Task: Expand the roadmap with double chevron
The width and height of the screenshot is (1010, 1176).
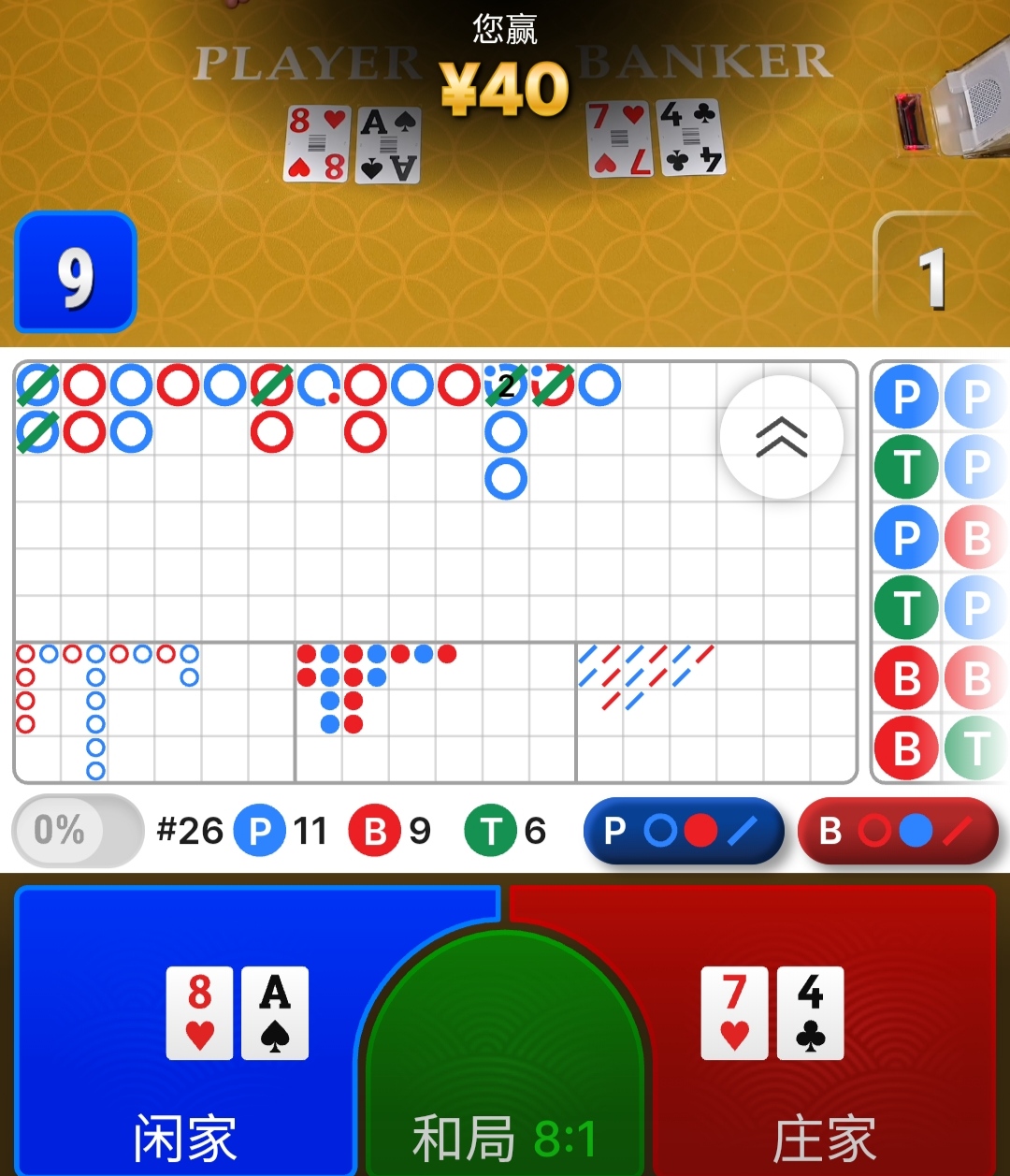Action: tap(782, 437)
